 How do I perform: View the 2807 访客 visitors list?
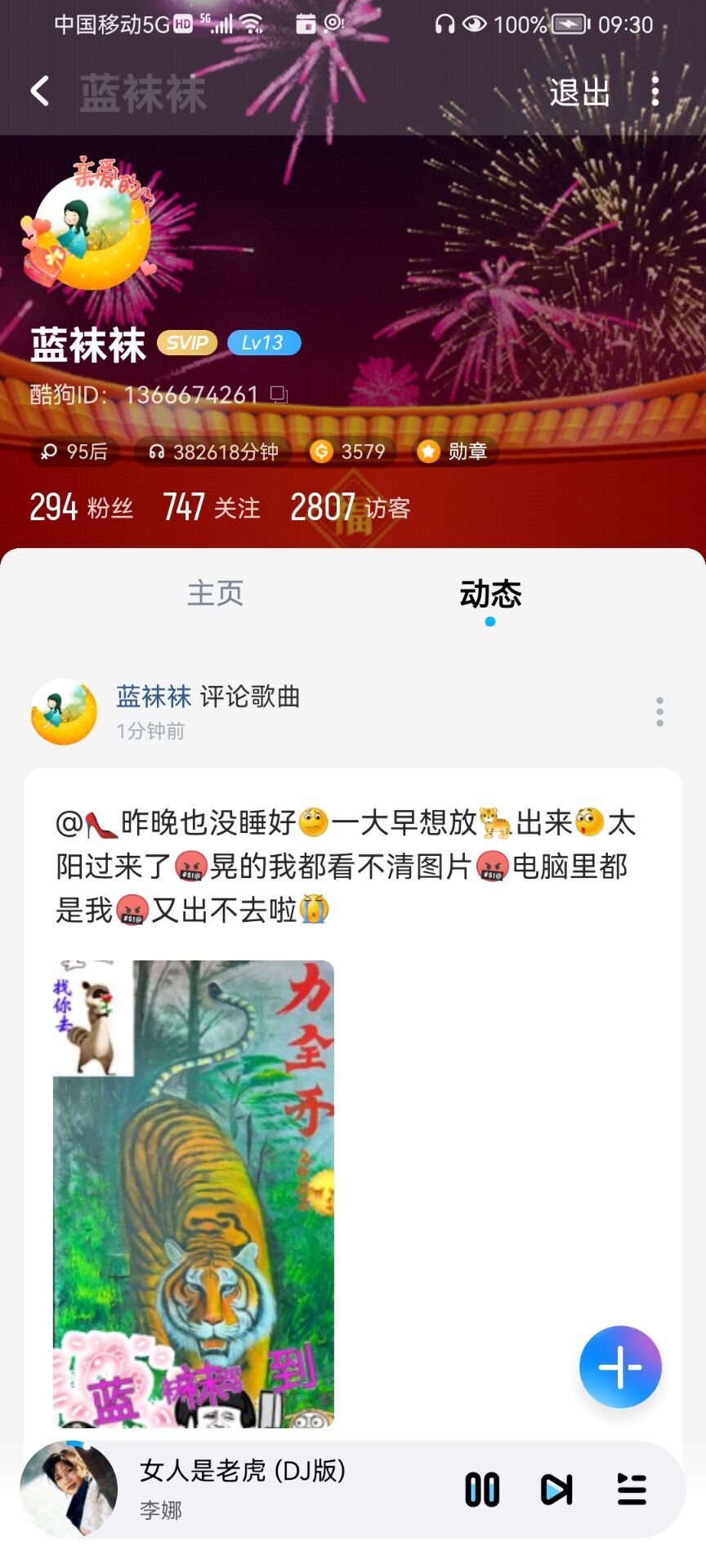click(350, 507)
